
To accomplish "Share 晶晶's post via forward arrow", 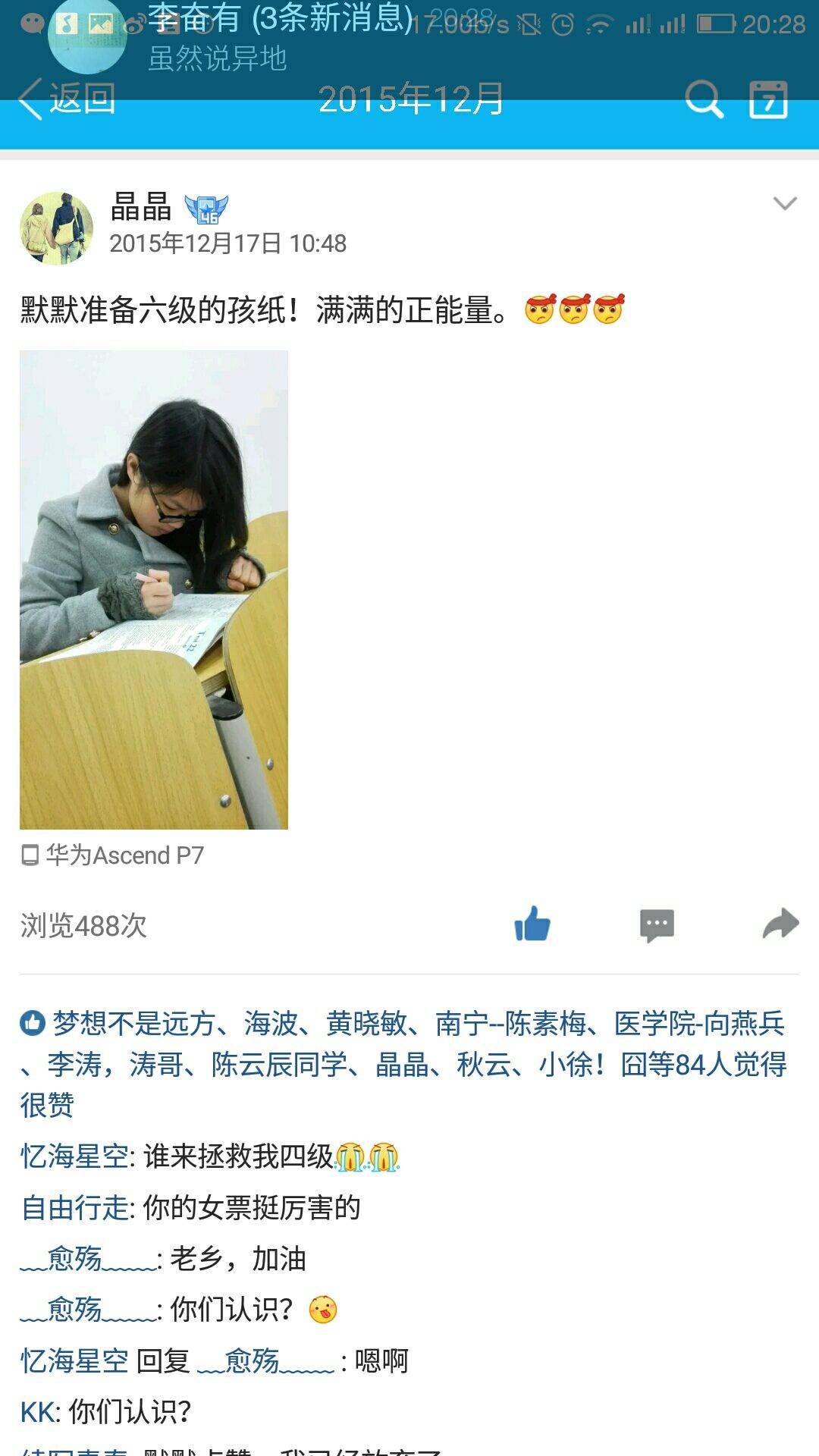I will (x=780, y=924).
